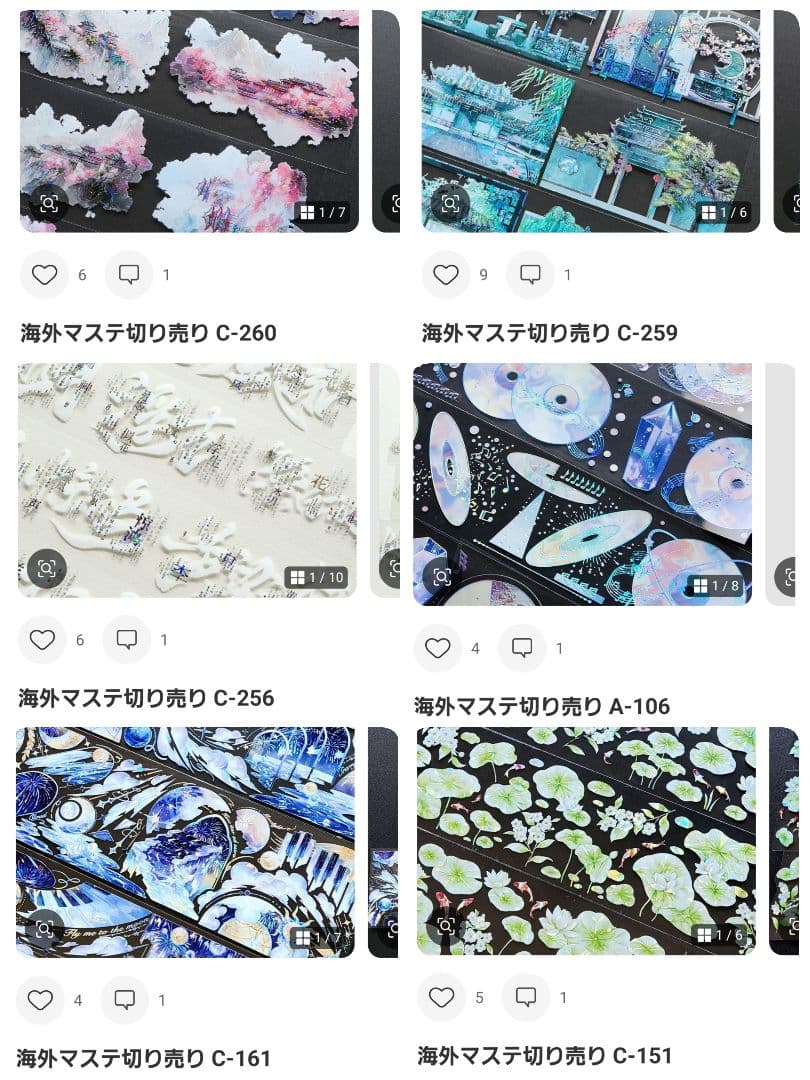The height and width of the screenshot is (1080, 810).
Task: Open comments on the A-106 listing
Action: coord(522,648)
